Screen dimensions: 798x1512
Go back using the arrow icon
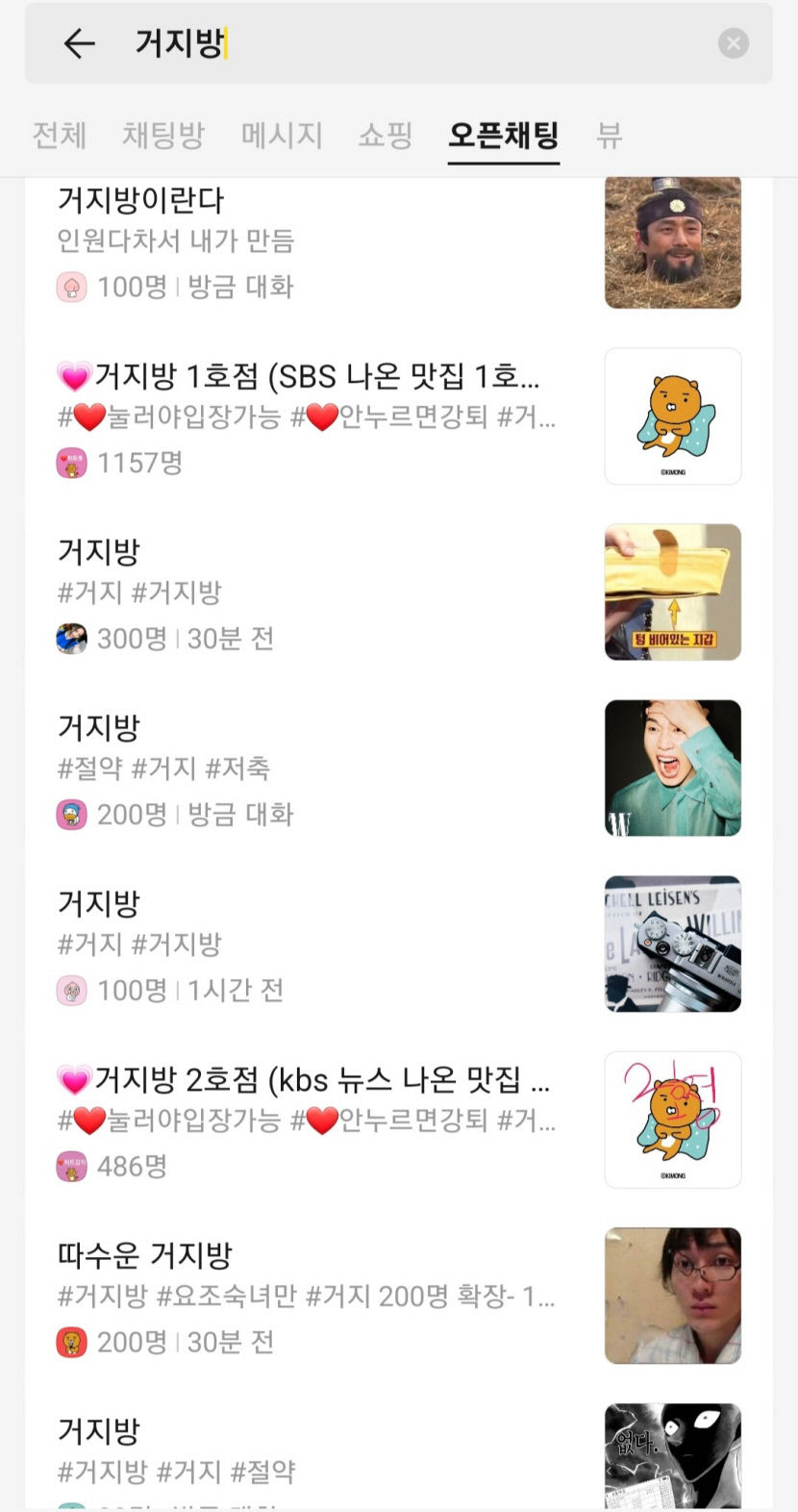click(x=79, y=43)
